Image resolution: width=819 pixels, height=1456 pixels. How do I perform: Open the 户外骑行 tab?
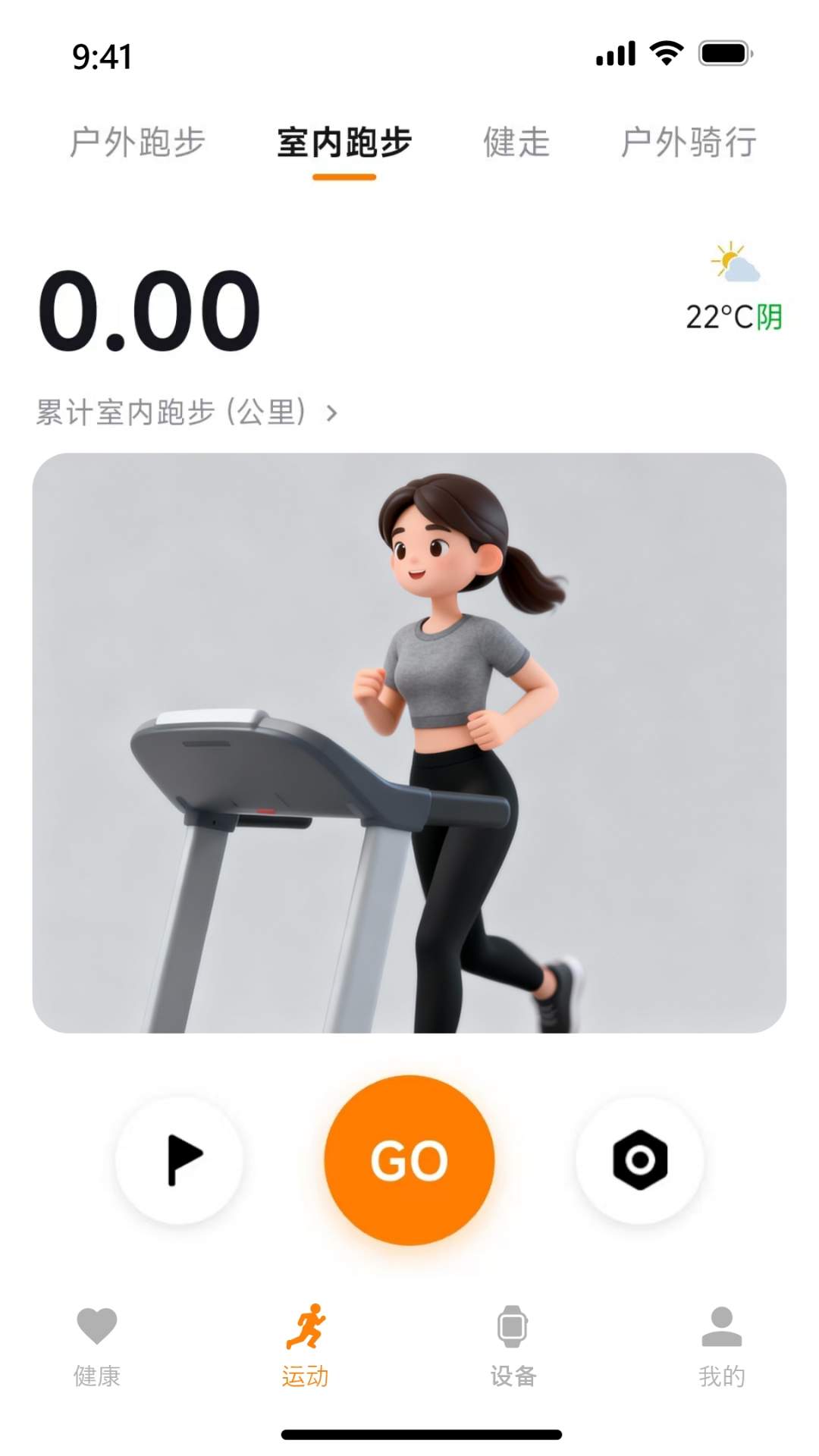689,143
